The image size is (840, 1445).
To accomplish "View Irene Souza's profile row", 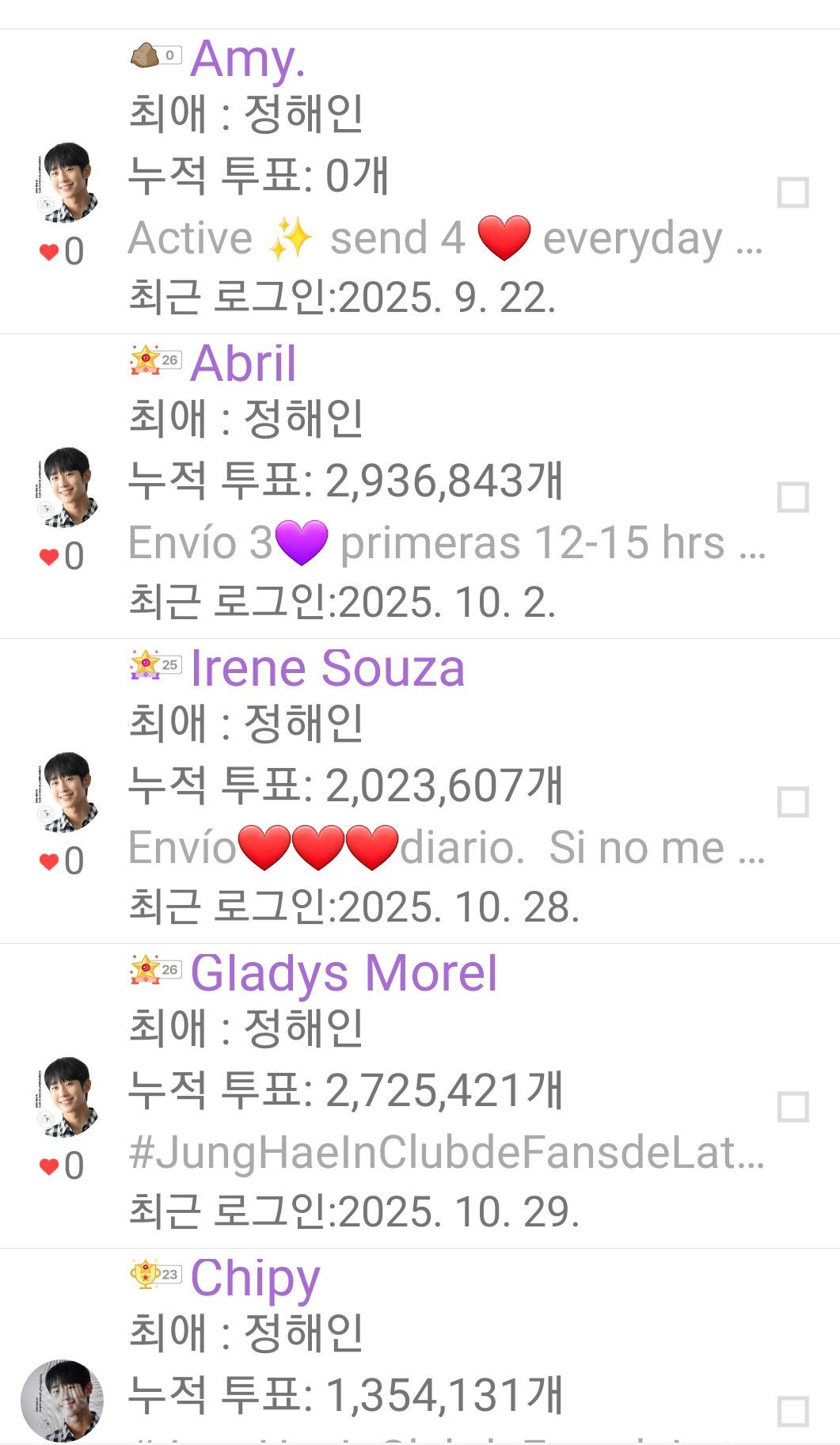I will 327,668.
